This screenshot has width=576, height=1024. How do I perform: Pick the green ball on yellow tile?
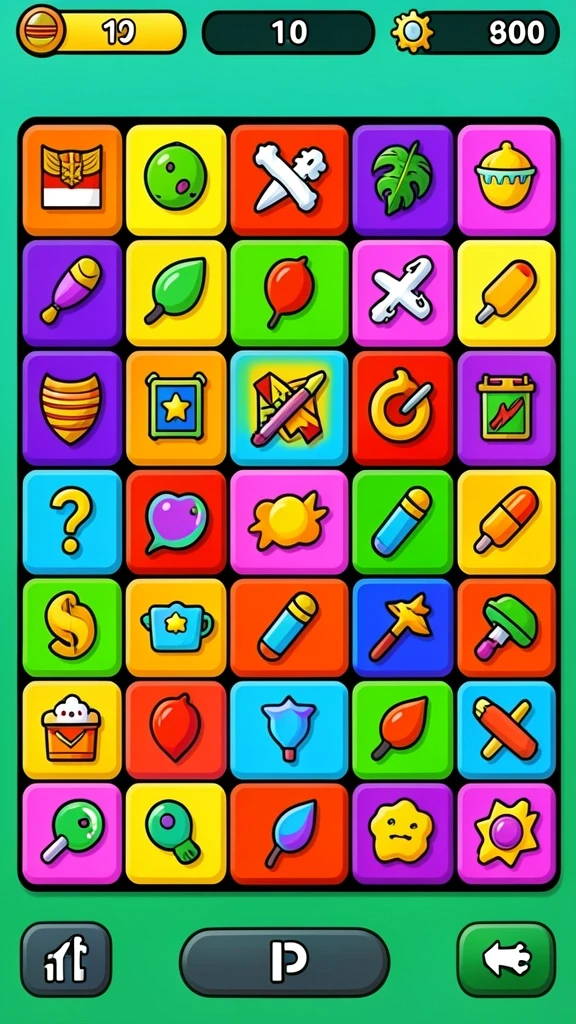(x=176, y=180)
